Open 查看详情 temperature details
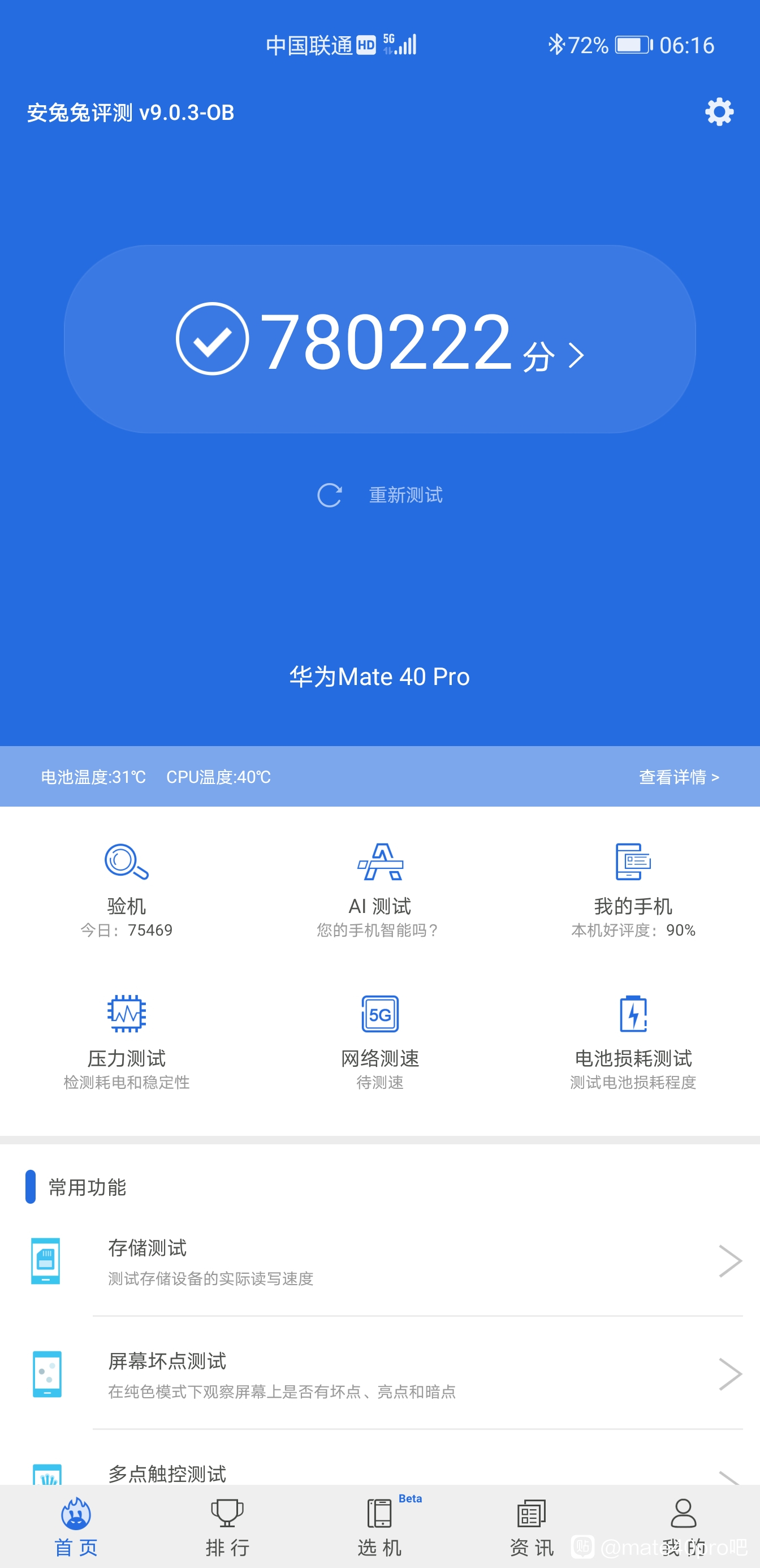This screenshot has width=760, height=1568. [x=679, y=777]
